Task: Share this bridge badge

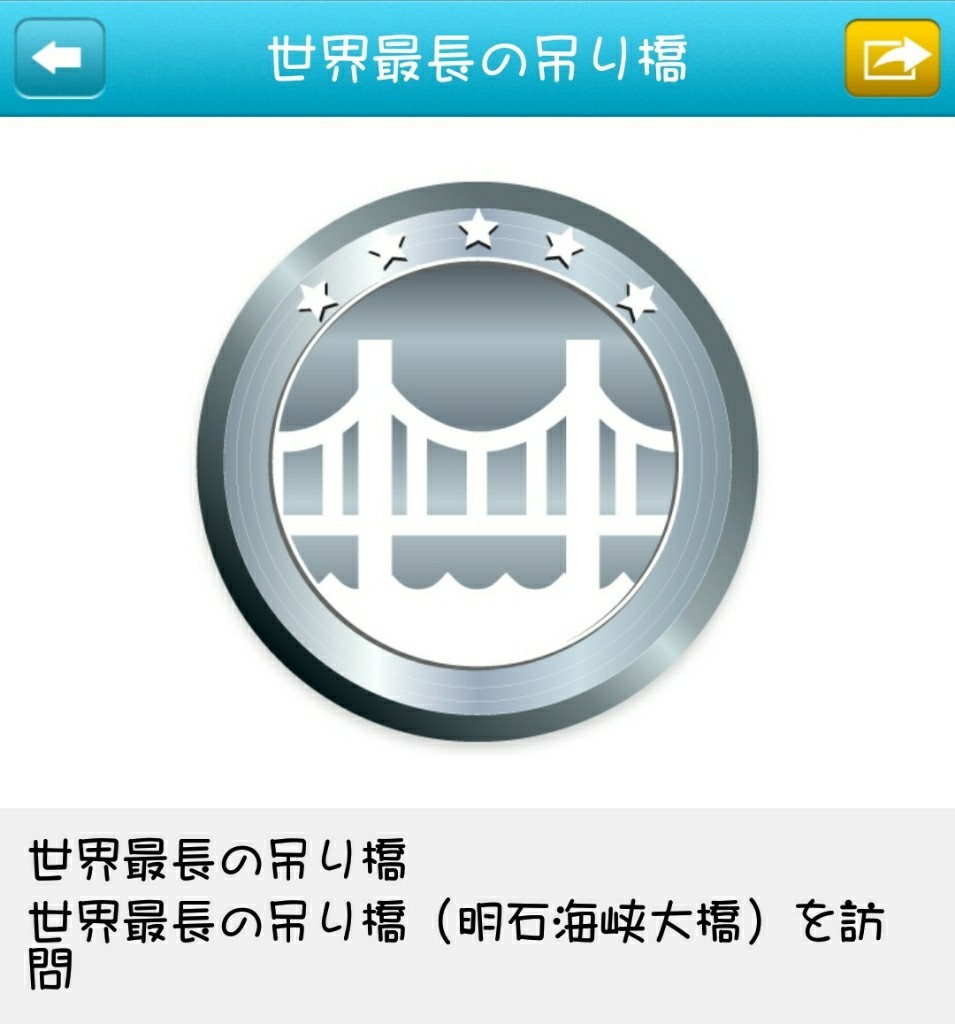Action: point(891,58)
